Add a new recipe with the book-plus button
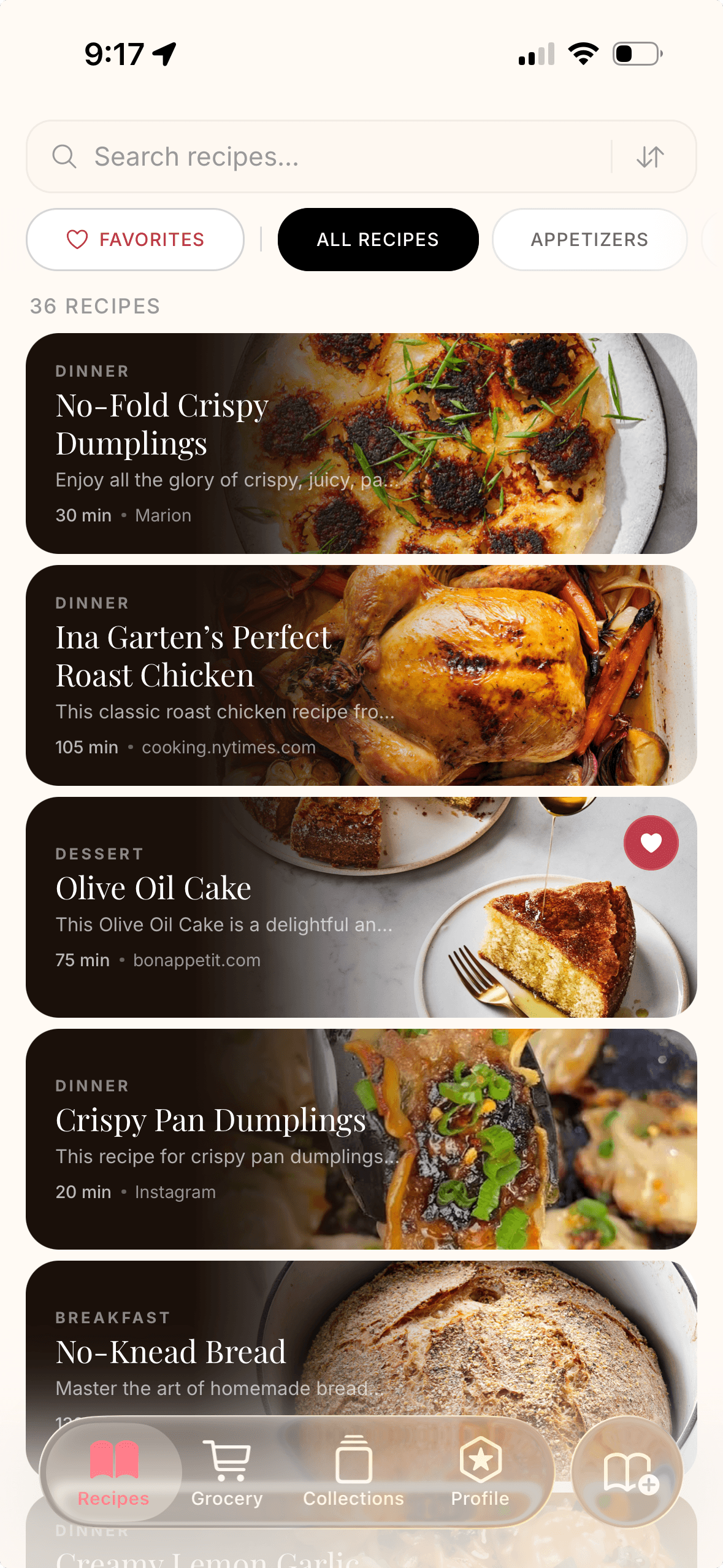The width and height of the screenshot is (723, 1568). pyautogui.click(x=630, y=1472)
